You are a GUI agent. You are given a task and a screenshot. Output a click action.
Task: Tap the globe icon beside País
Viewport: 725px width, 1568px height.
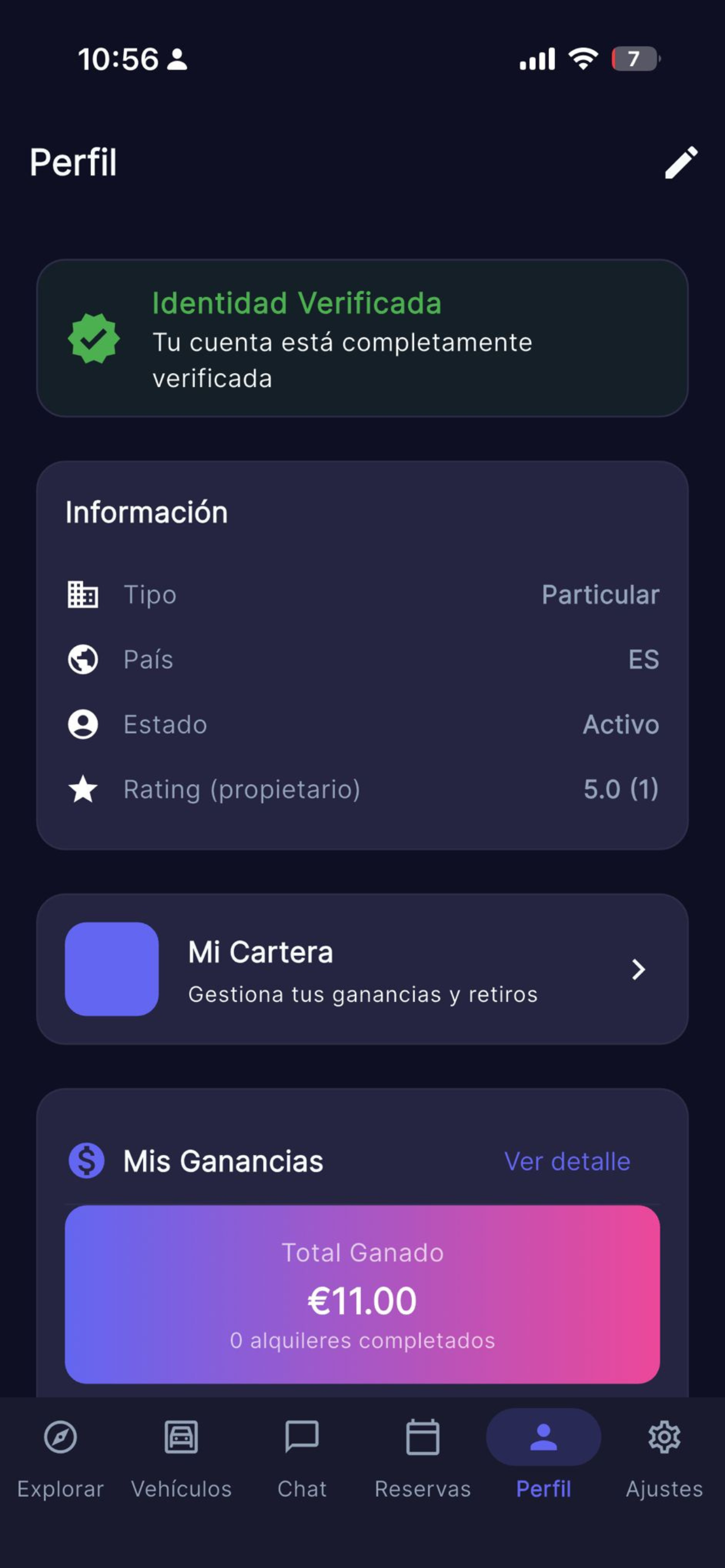[83, 659]
